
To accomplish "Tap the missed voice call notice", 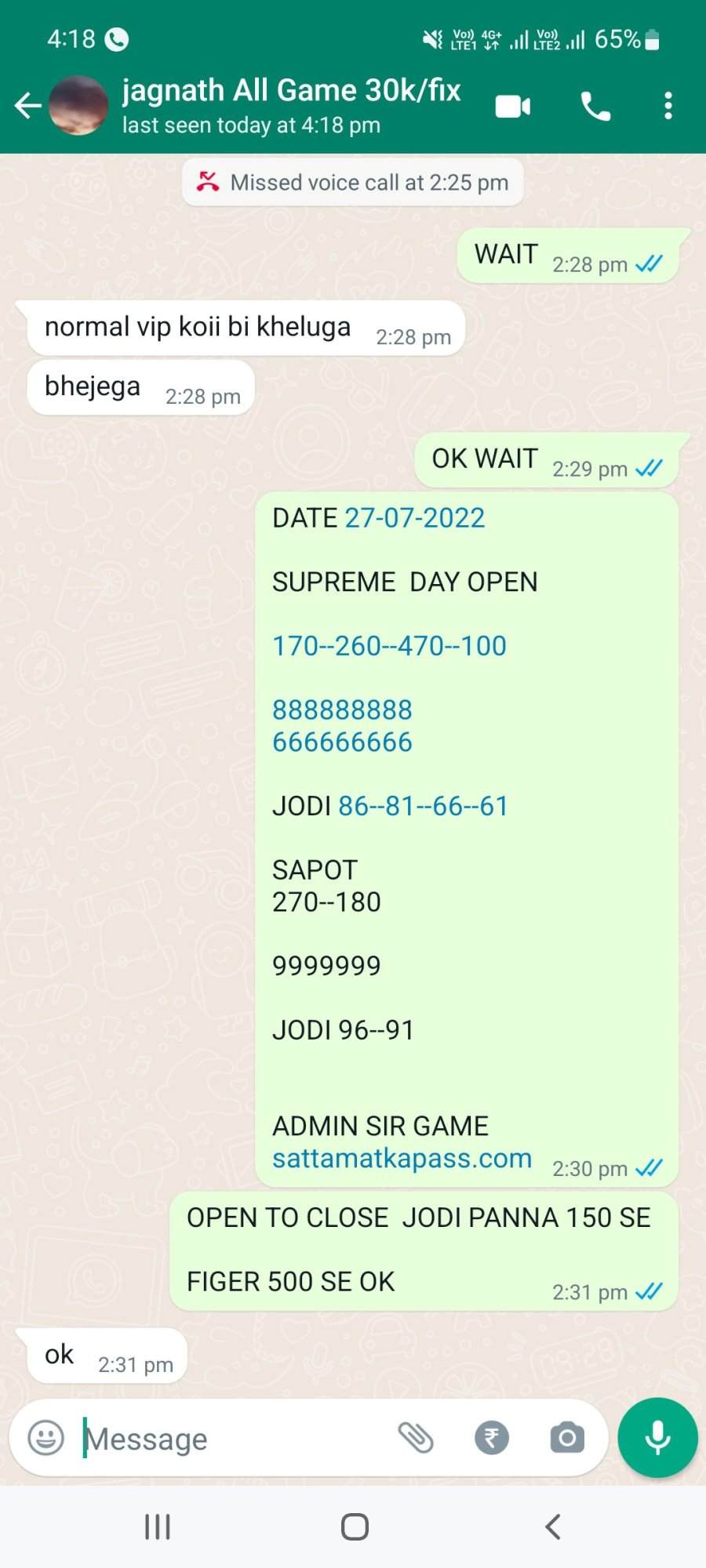I will [353, 183].
